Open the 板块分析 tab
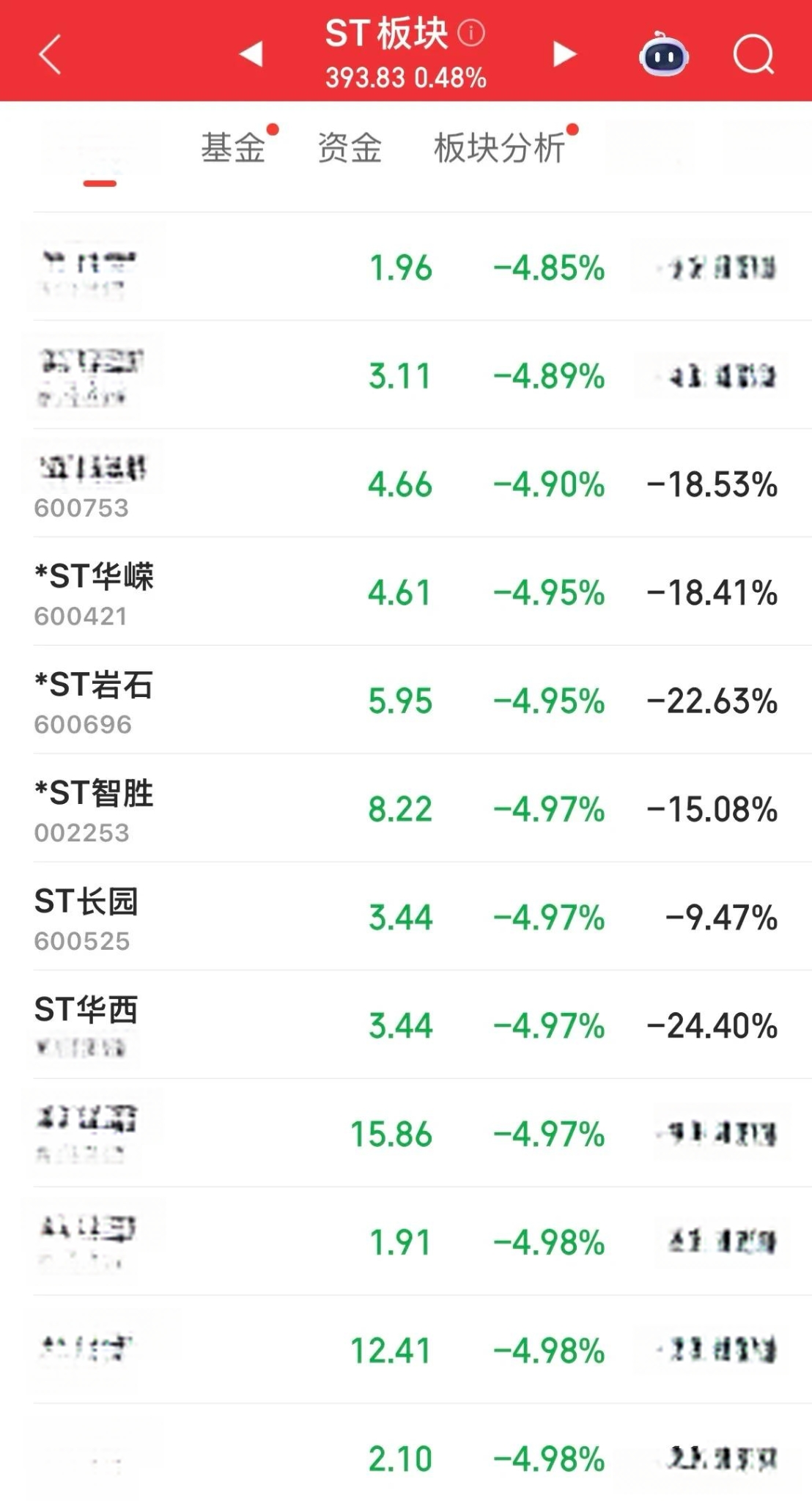The image size is (812, 1501). point(500,148)
